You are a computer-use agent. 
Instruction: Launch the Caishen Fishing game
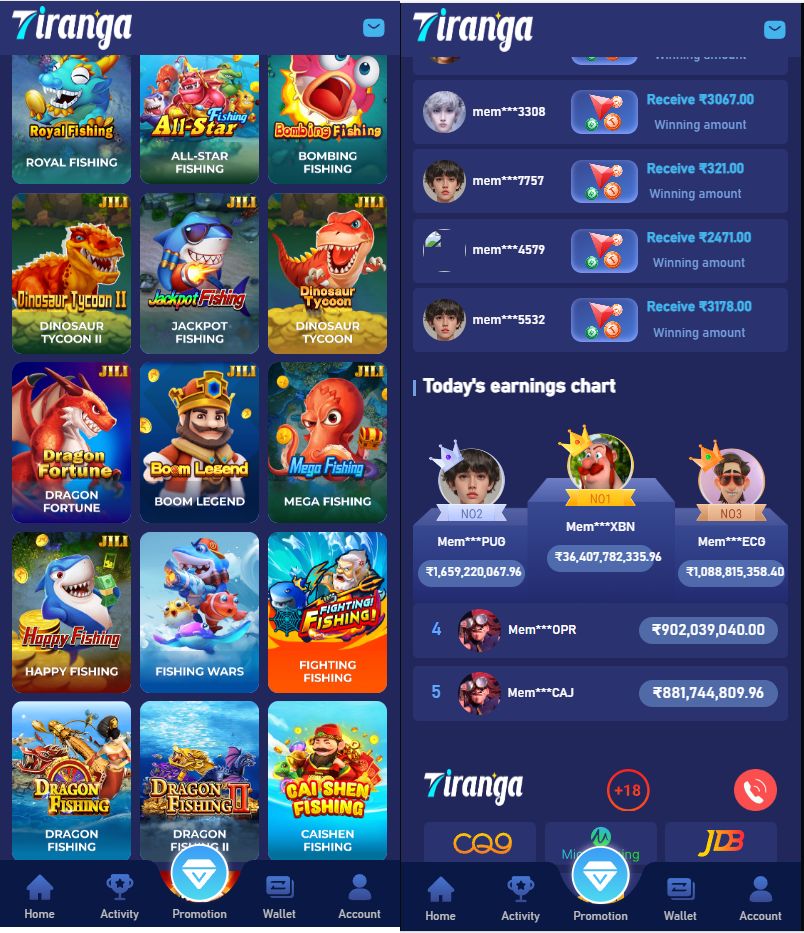pyautogui.click(x=327, y=780)
